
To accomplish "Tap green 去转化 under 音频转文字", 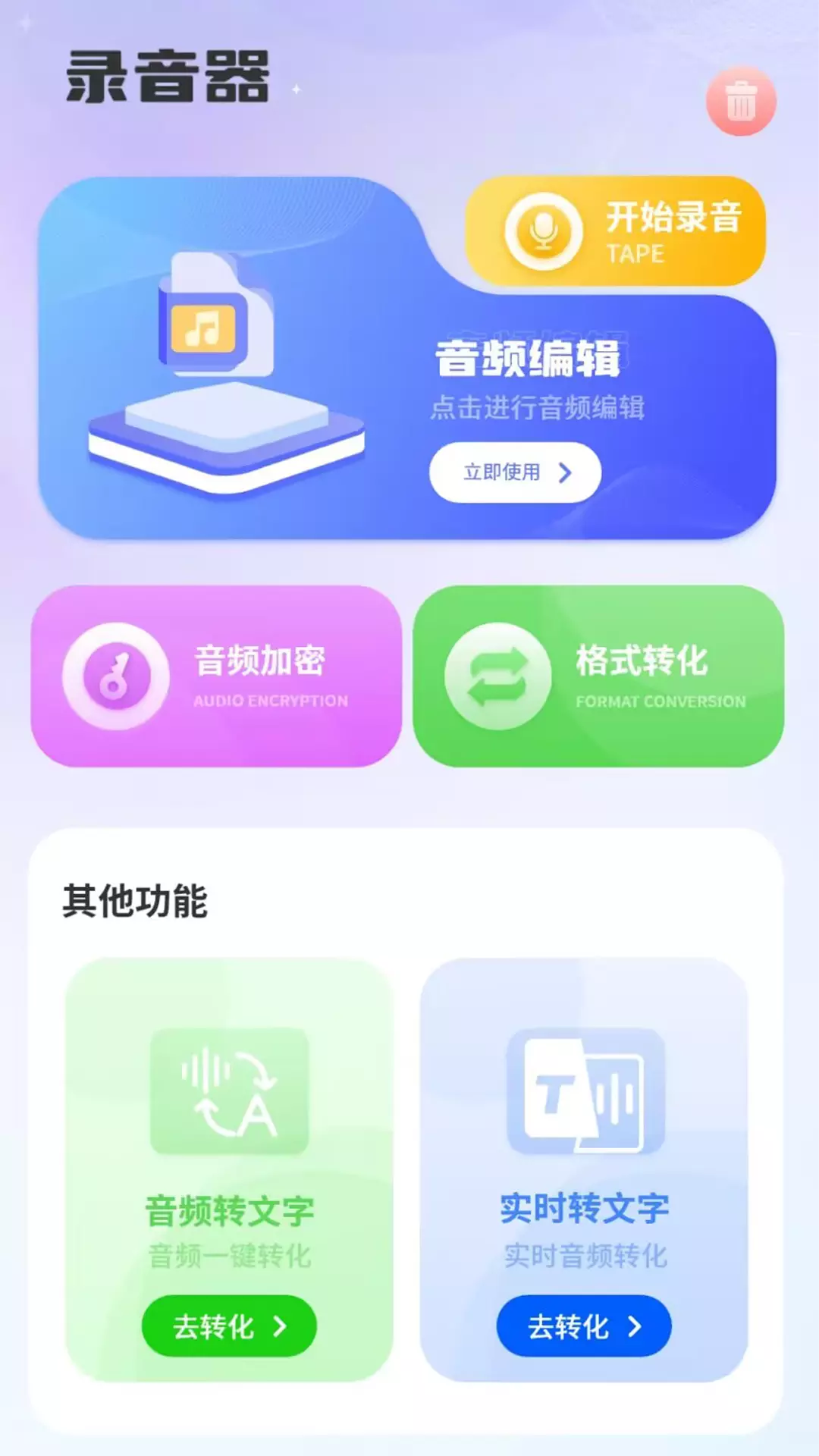I will [229, 1326].
